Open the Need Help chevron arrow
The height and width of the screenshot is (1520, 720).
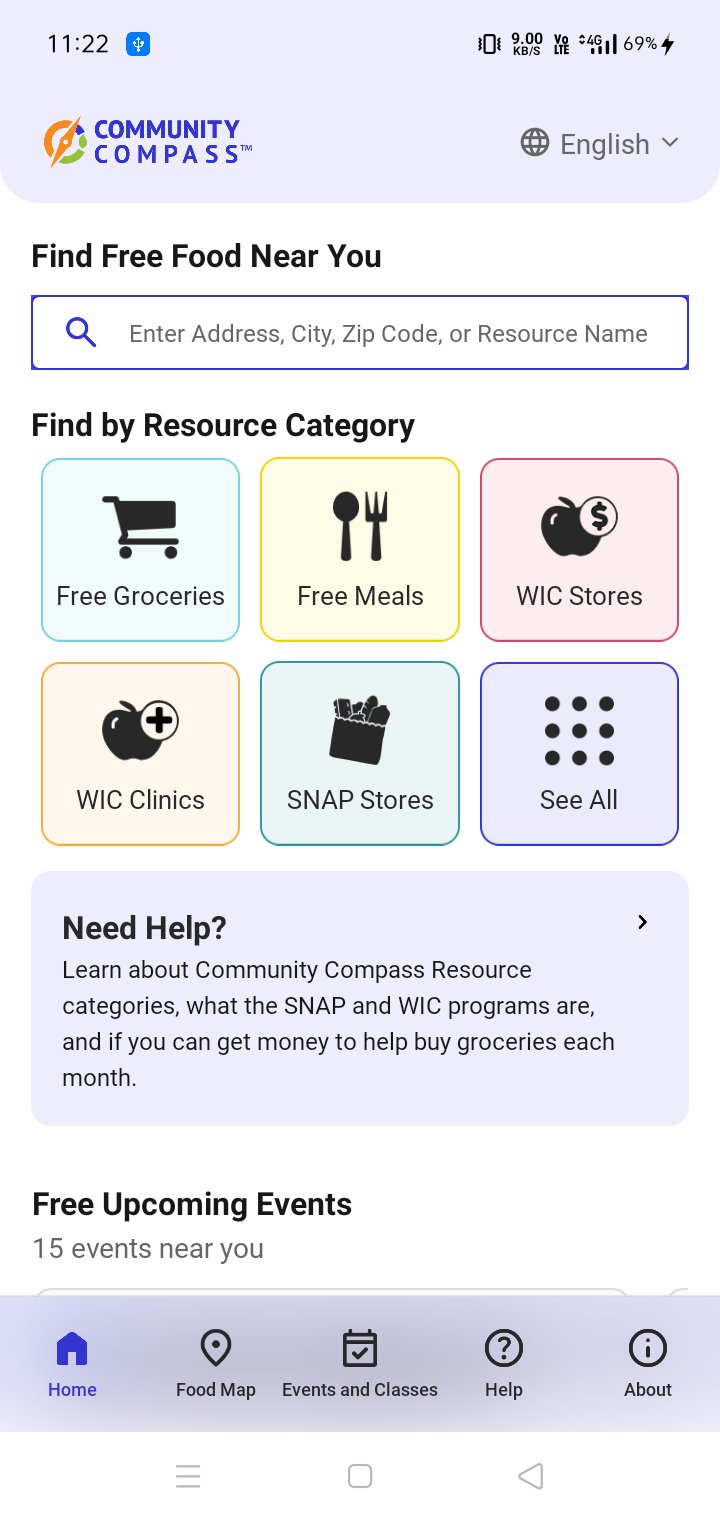642,923
